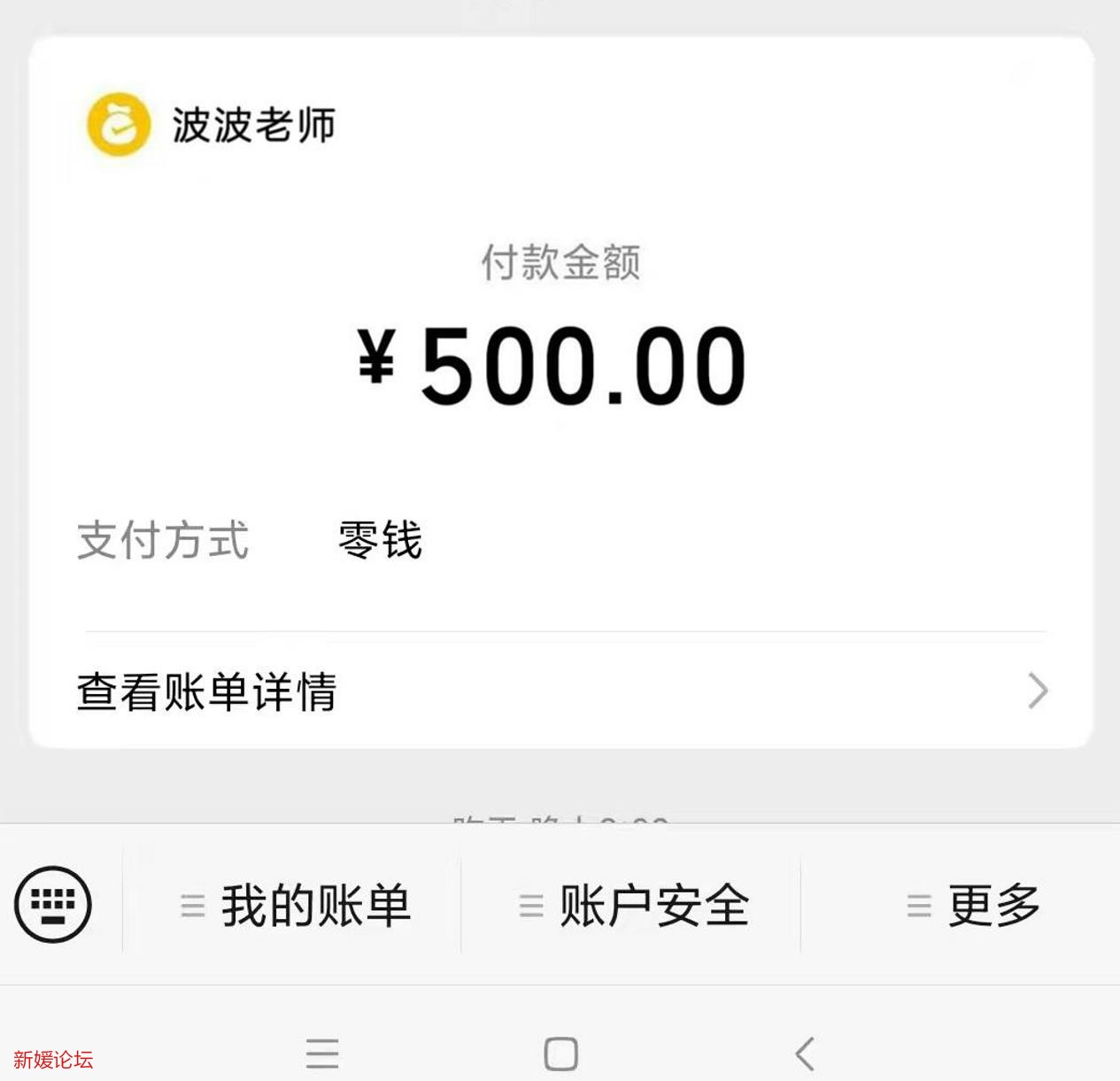Open the 我的账单 menu

pos(295,906)
